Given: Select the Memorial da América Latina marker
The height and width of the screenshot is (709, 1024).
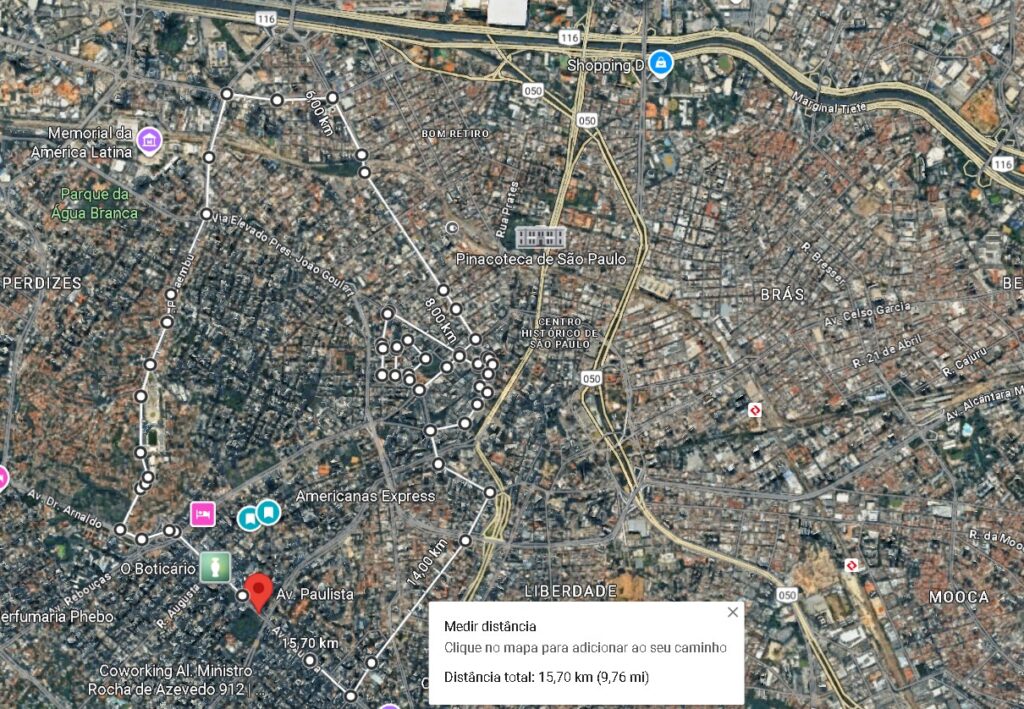Looking at the screenshot, I should tap(150, 138).
